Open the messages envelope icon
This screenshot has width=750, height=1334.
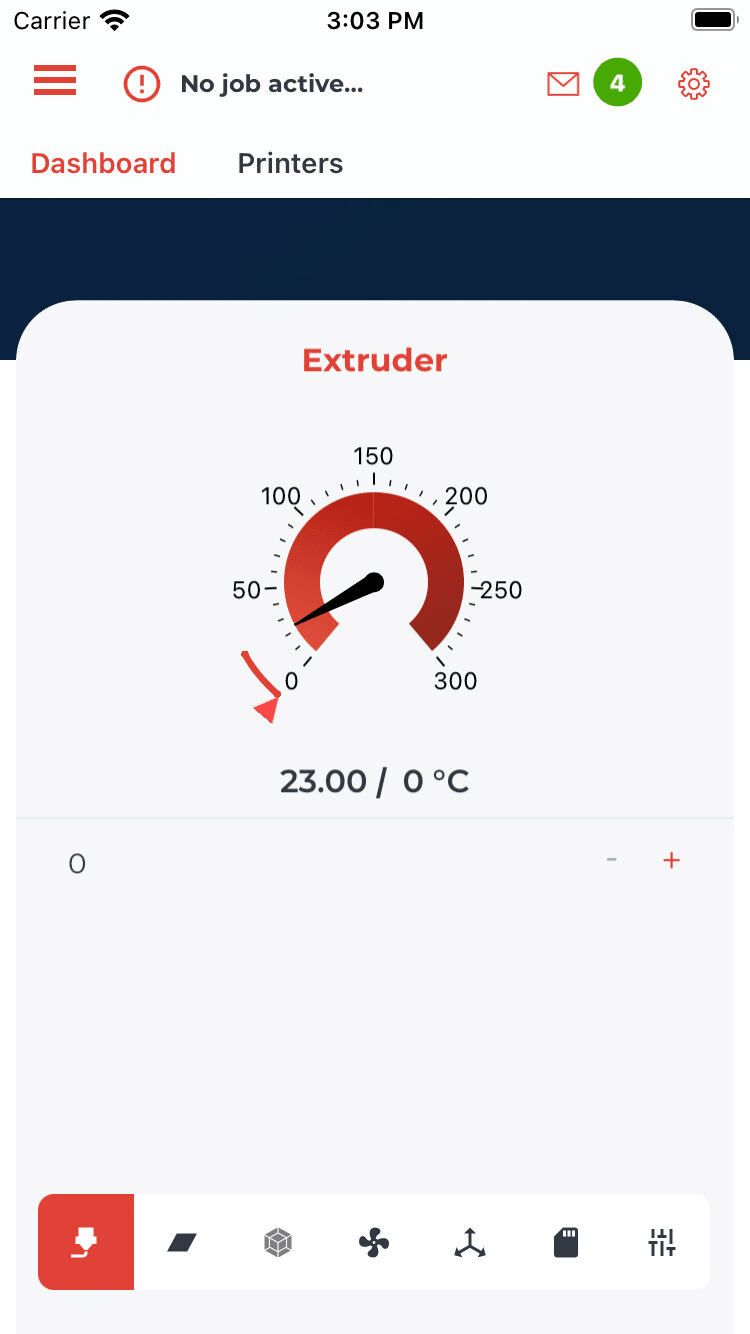pyautogui.click(x=563, y=84)
